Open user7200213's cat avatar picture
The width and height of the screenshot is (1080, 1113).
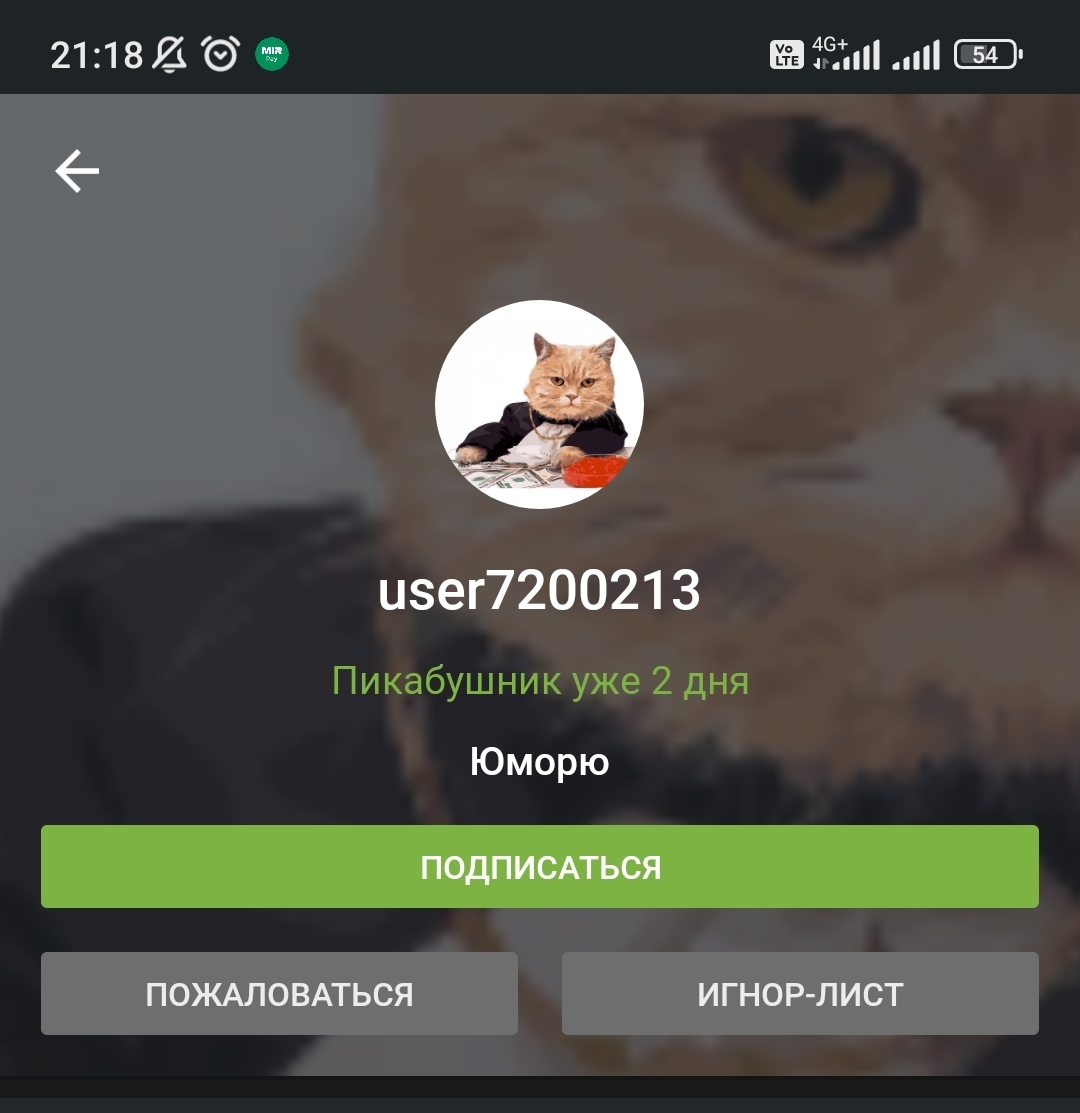(540, 404)
